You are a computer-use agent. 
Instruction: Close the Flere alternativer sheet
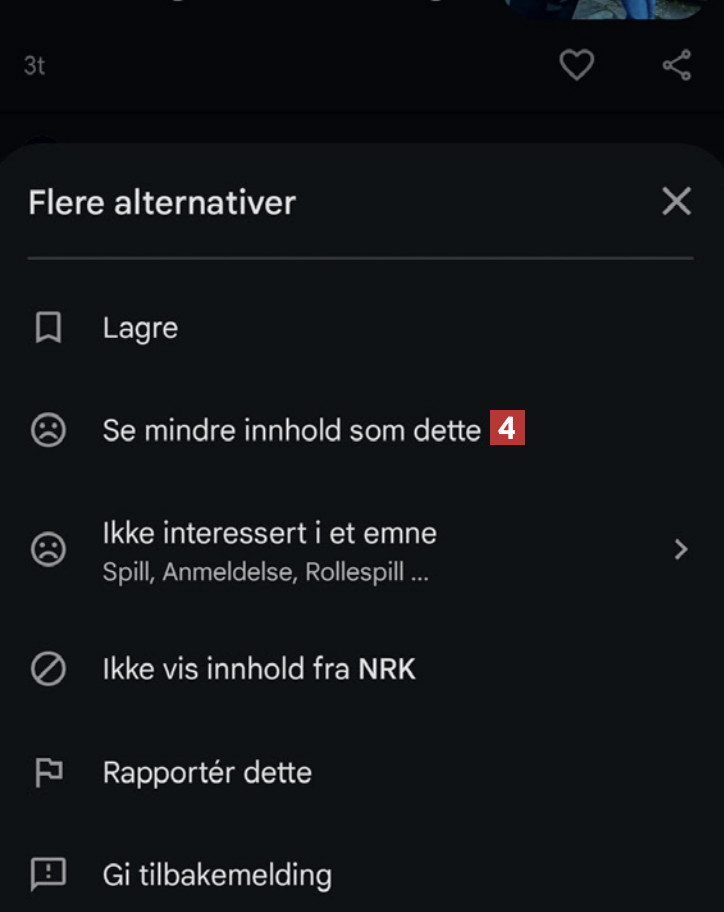point(676,202)
